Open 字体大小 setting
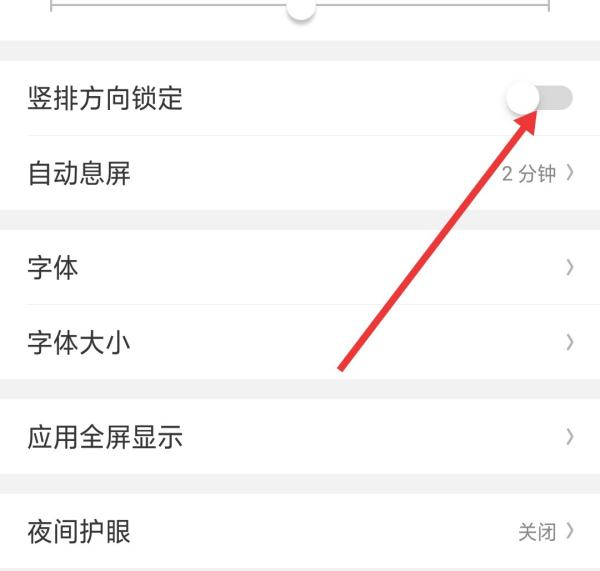The width and height of the screenshot is (600, 571). click(300, 343)
